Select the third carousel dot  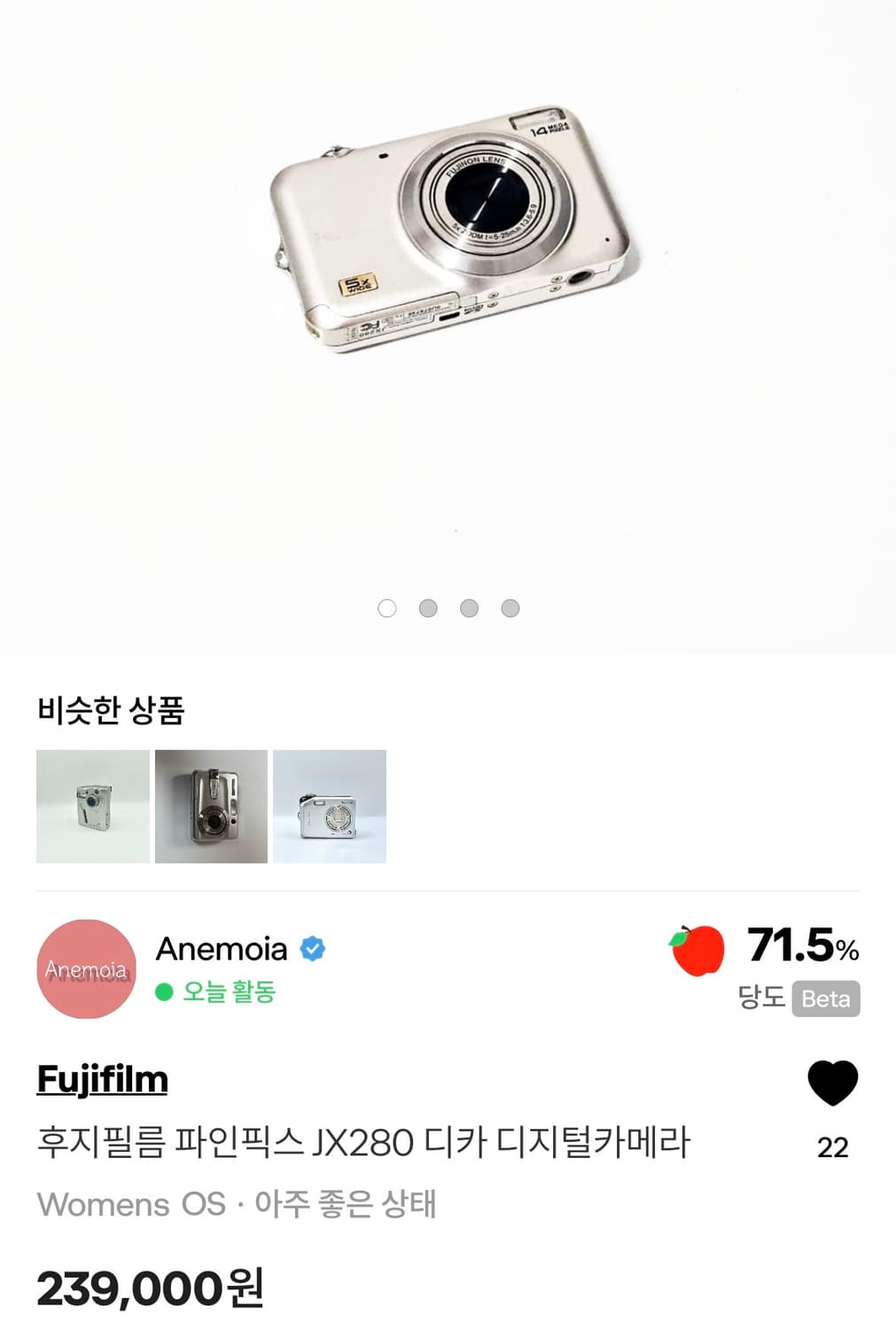tap(467, 607)
